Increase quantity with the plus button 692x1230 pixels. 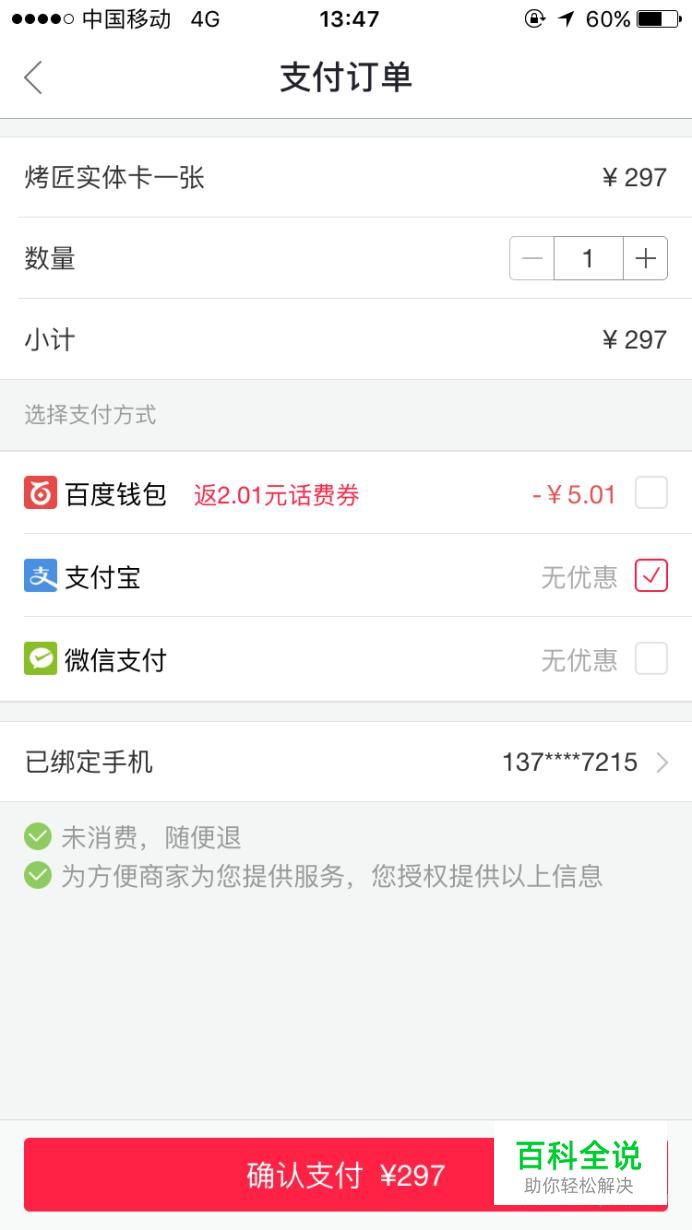click(646, 259)
